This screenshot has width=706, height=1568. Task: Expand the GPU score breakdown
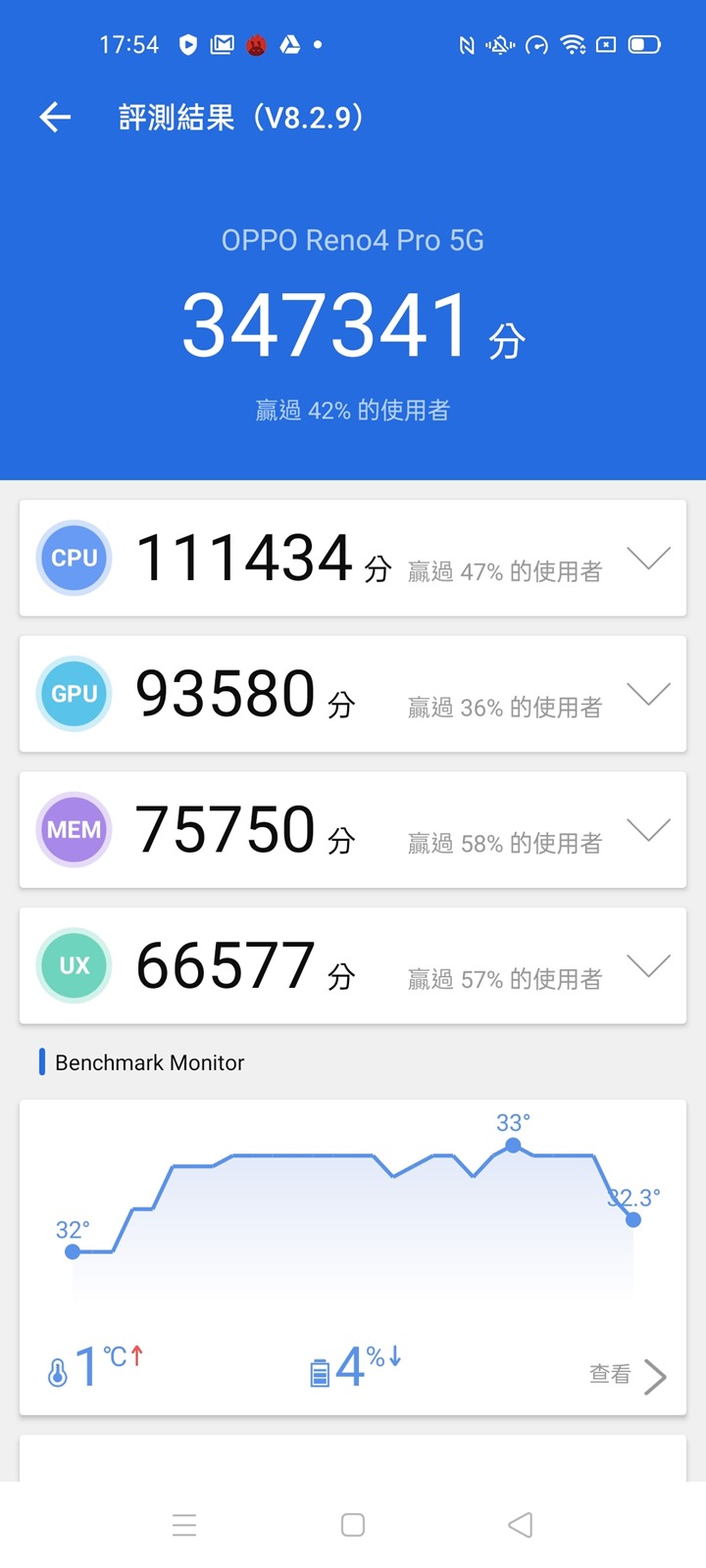click(648, 694)
